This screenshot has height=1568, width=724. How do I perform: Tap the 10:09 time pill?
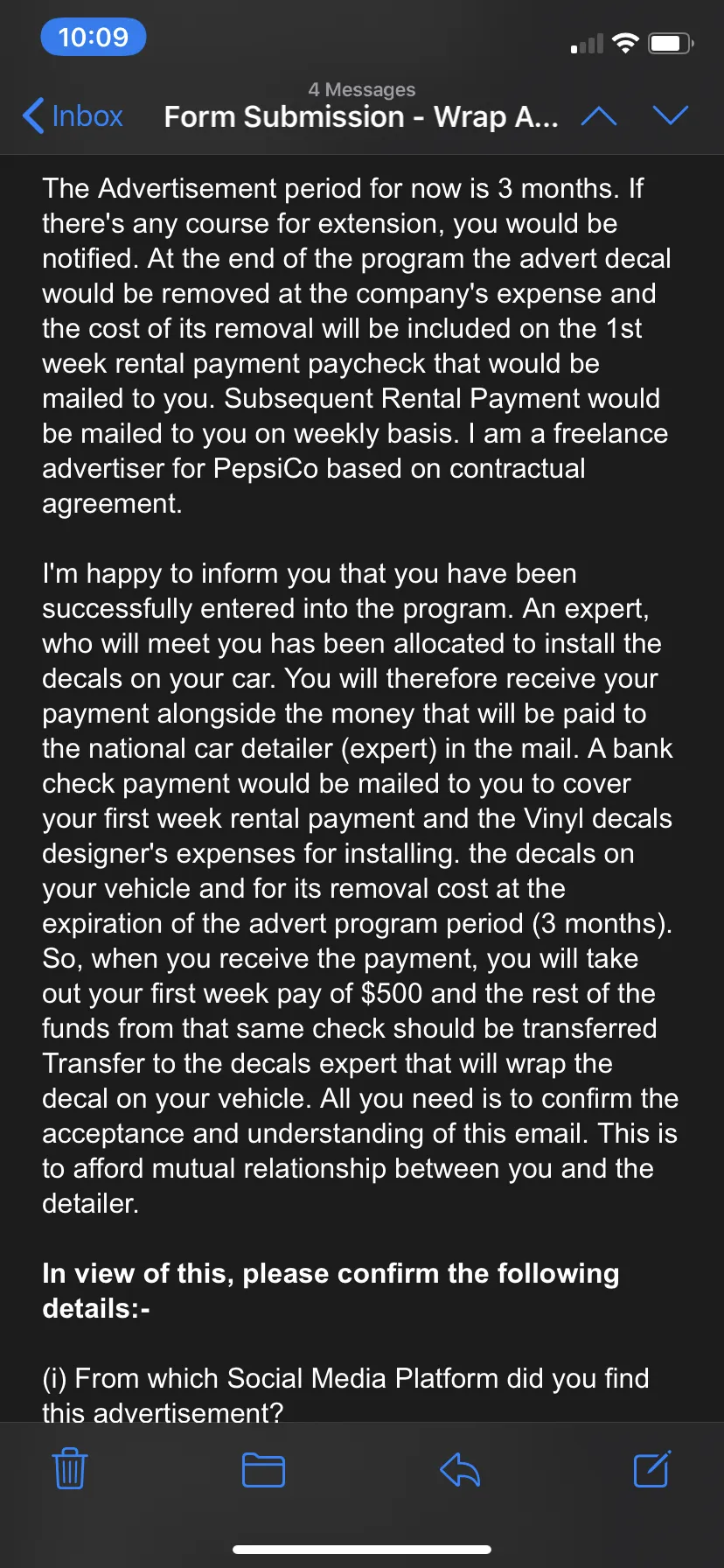point(94,38)
